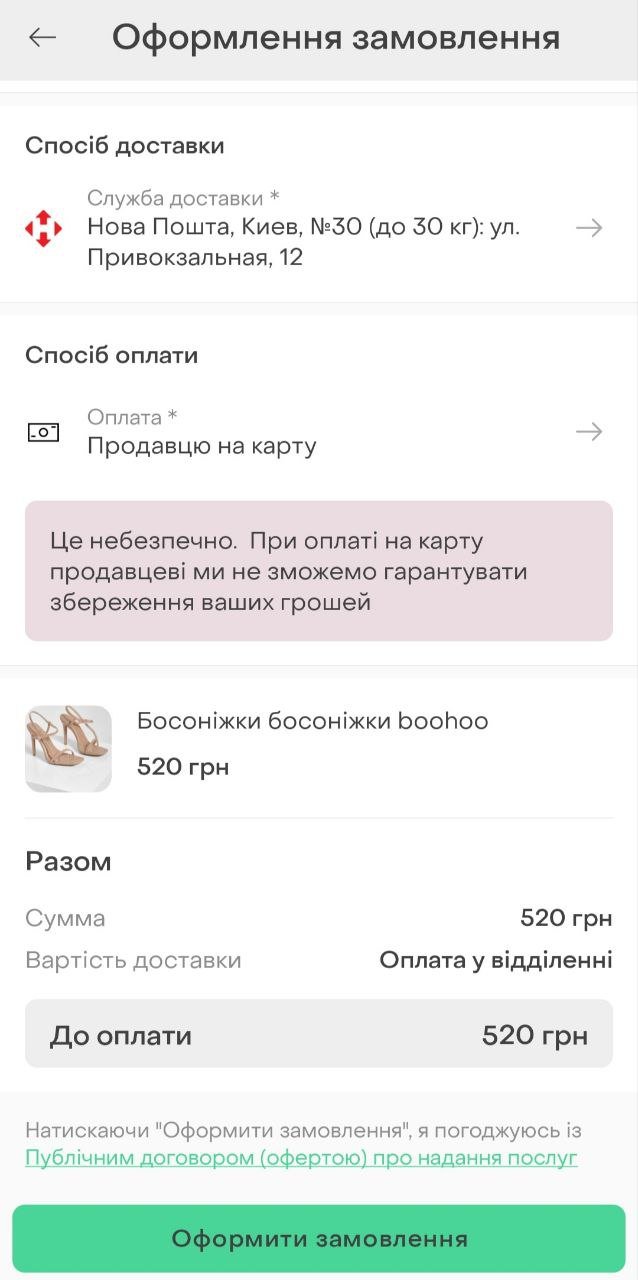This screenshot has width=638, height=1280.
Task: Open the boohoo sandals product thumbnail
Action: [x=68, y=749]
